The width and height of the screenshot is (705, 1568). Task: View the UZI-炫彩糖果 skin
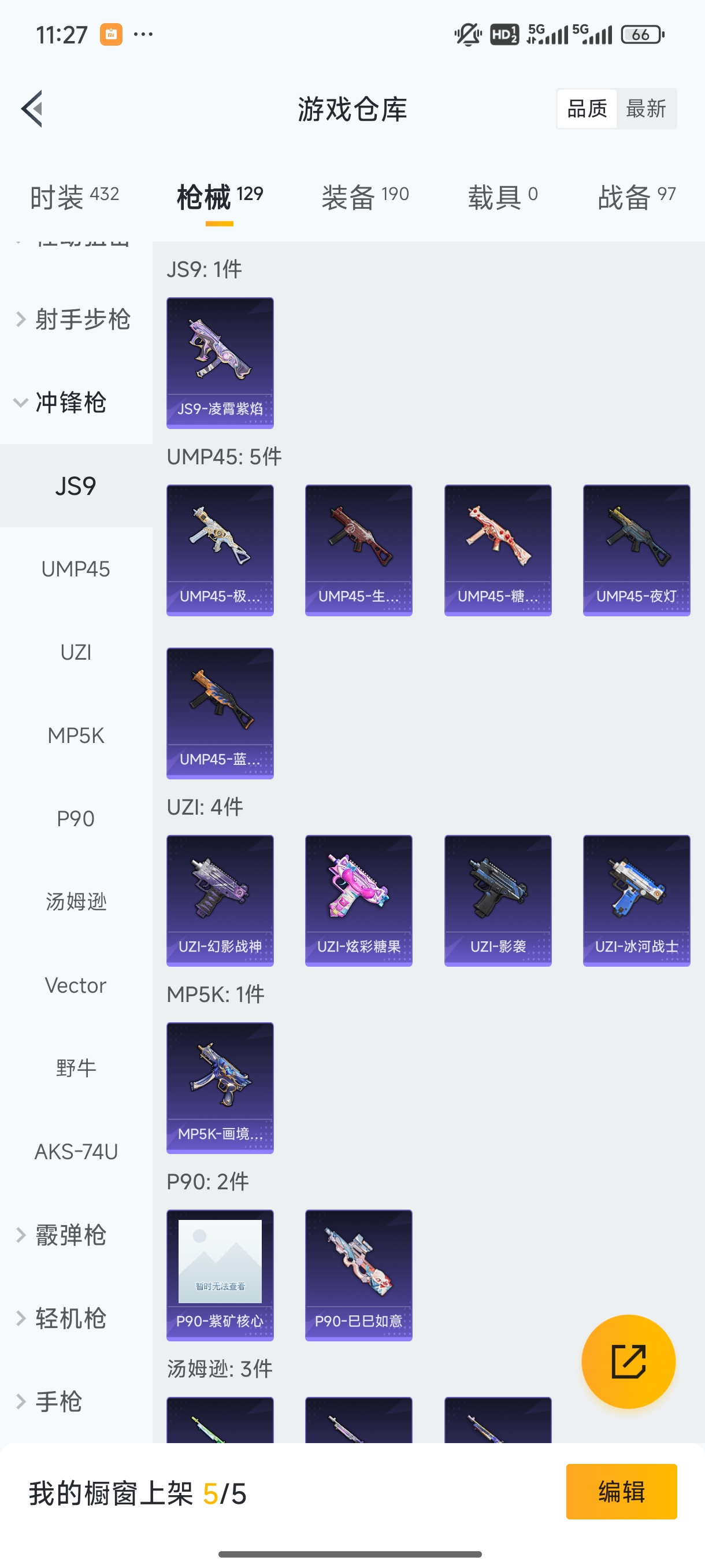tap(358, 900)
